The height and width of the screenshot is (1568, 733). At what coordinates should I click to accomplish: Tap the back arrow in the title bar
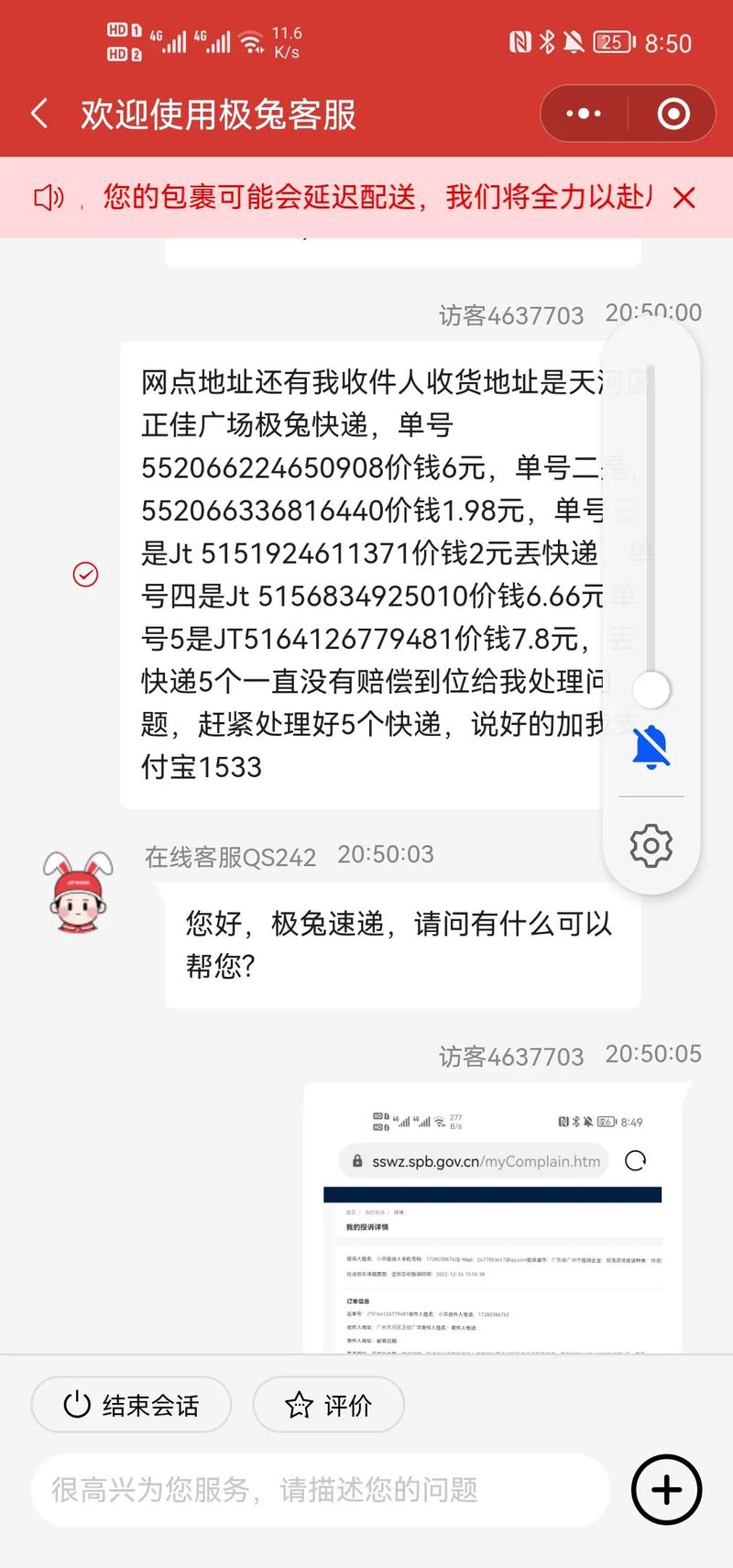(x=38, y=112)
